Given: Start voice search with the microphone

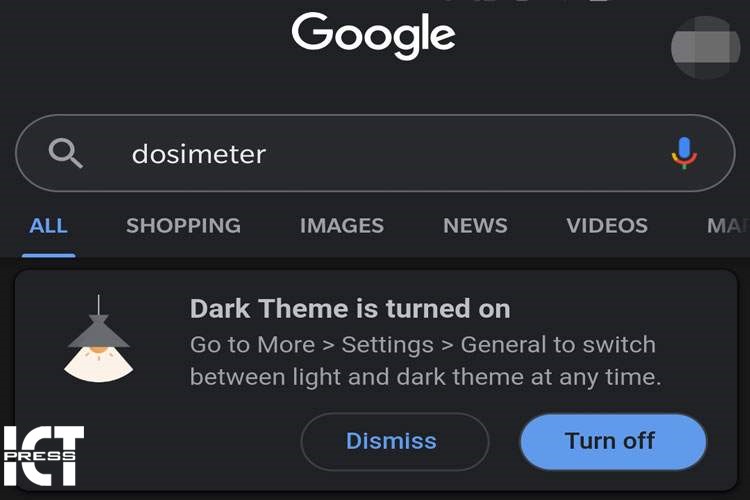Looking at the screenshot, I should 684,153.
